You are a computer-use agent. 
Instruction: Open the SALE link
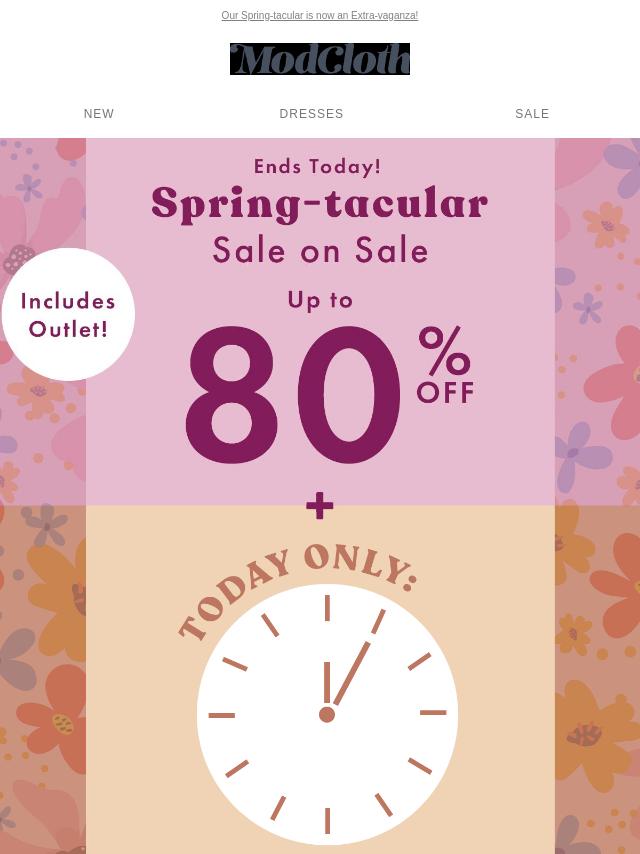532,114
